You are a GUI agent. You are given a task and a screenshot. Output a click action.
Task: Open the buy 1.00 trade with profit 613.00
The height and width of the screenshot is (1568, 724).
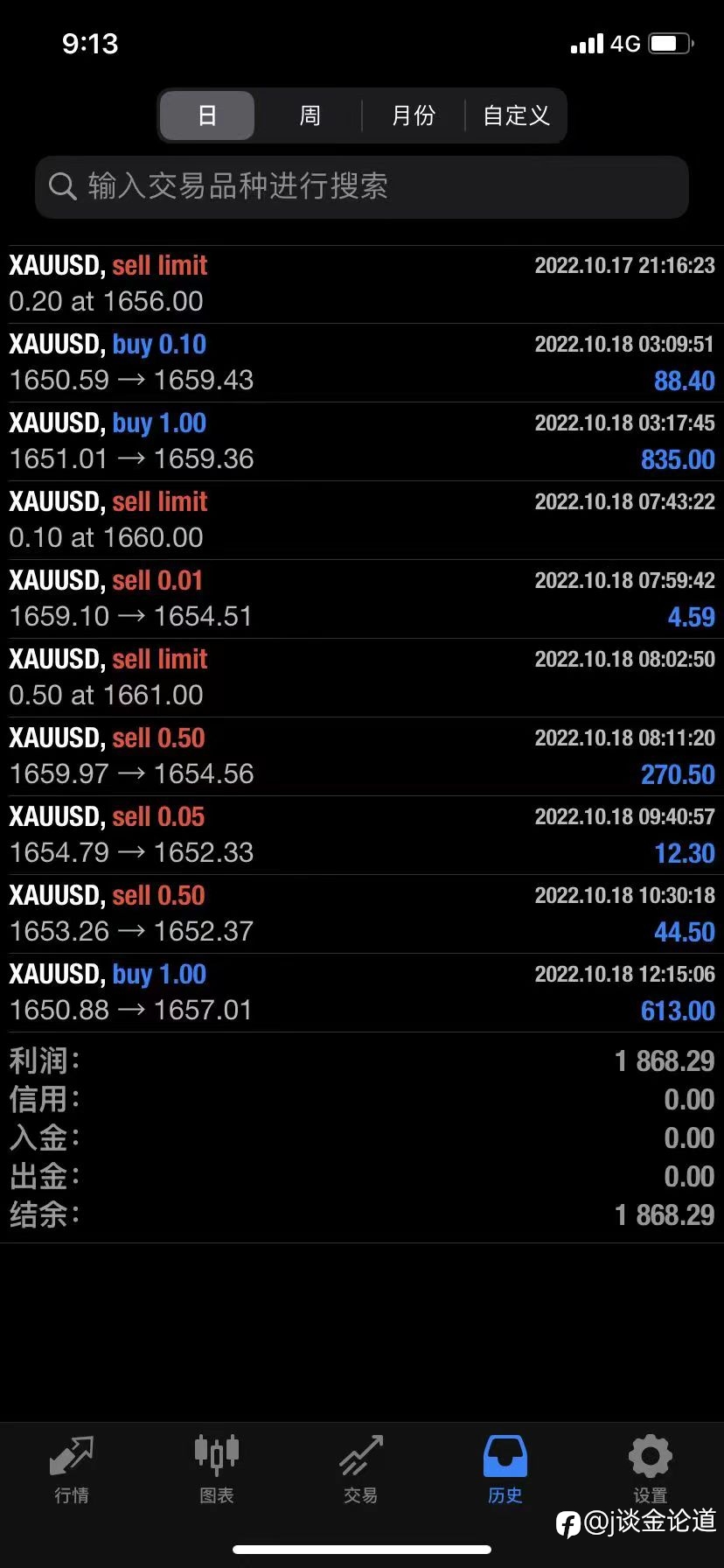pos(362,993)
